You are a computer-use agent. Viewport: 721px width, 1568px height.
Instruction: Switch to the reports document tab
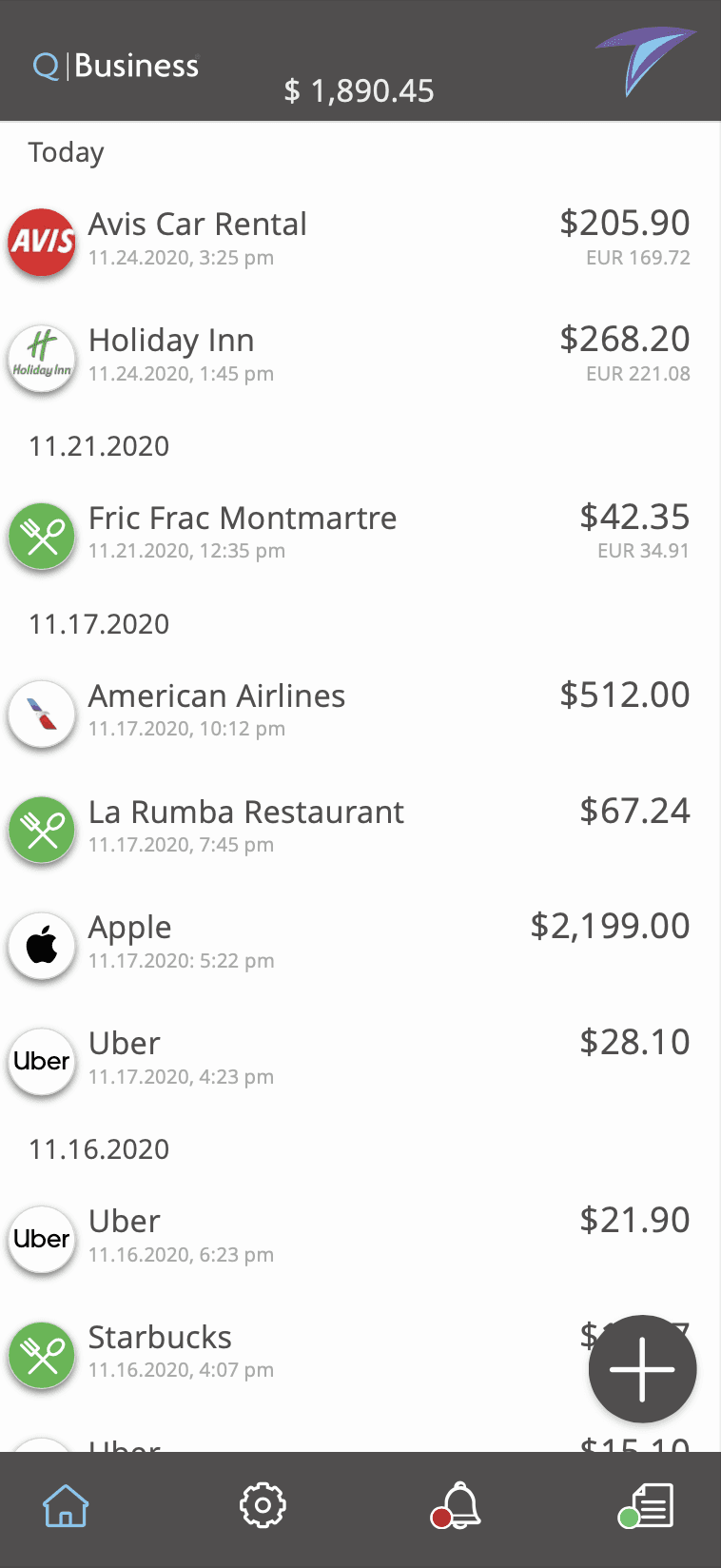pyautogui.click(x=649, y=1506)
